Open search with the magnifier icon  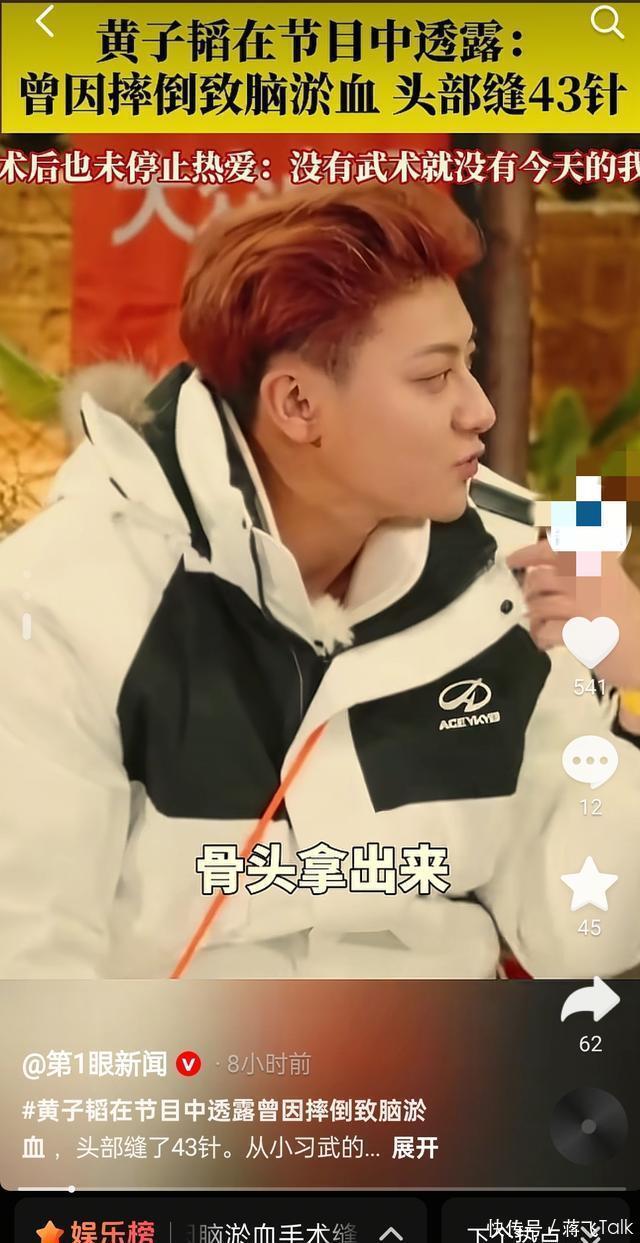[607, 21]
